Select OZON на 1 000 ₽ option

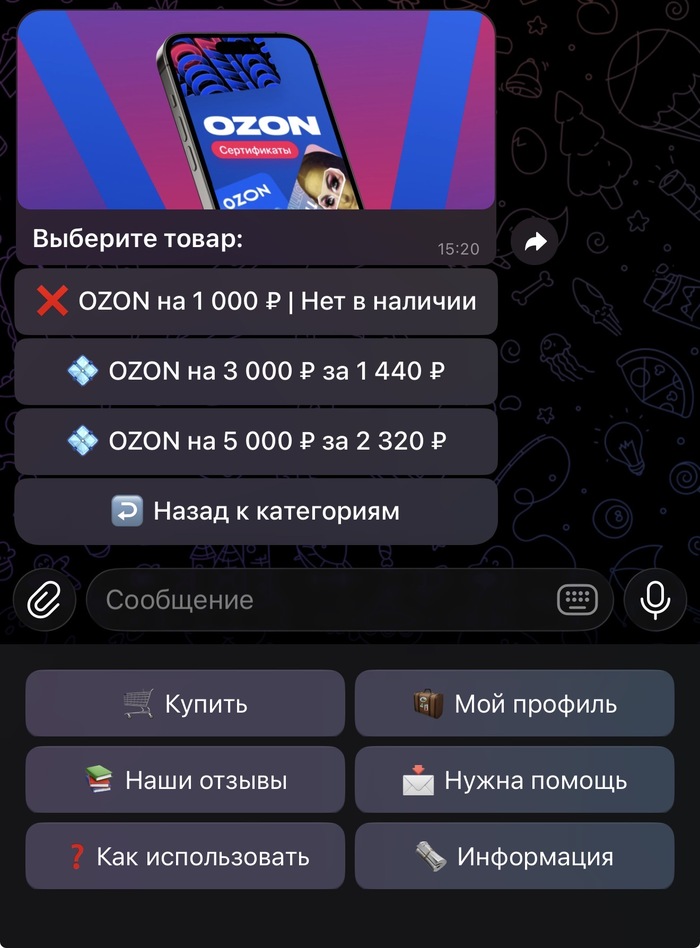coord(256,301)
